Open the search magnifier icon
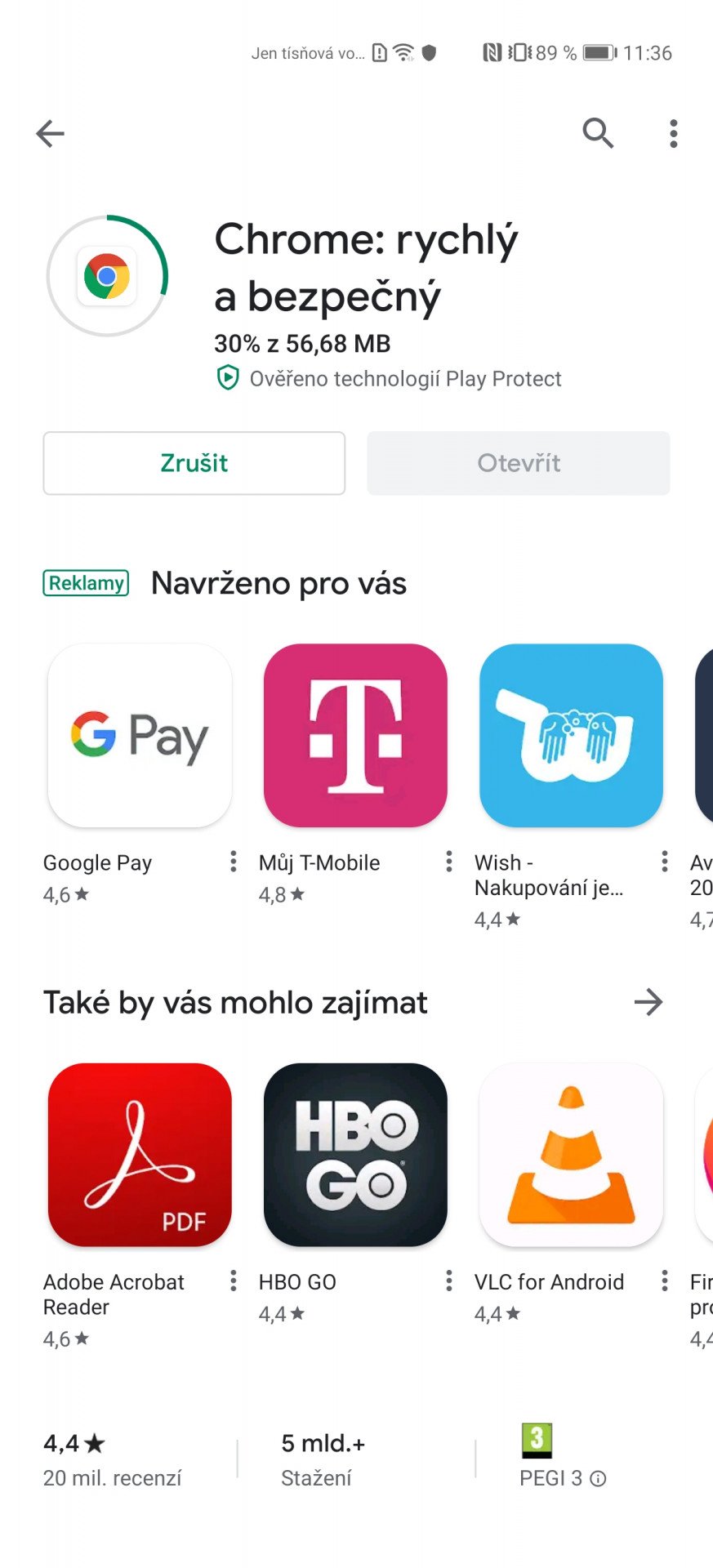This screenshot has width=713, height=1568. coord(598,132)
